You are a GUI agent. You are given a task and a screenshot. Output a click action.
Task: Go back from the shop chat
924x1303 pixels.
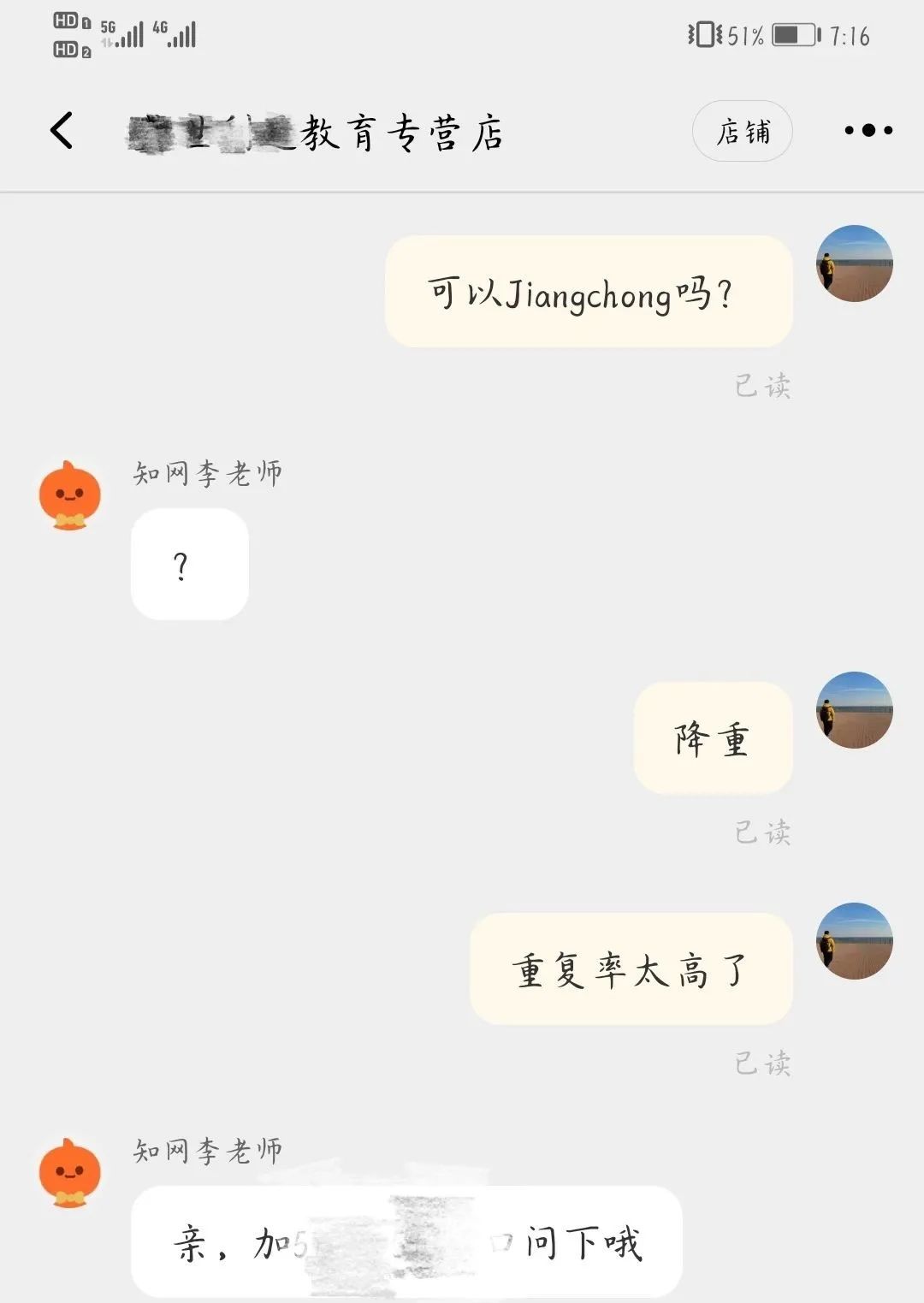[62, 131]
